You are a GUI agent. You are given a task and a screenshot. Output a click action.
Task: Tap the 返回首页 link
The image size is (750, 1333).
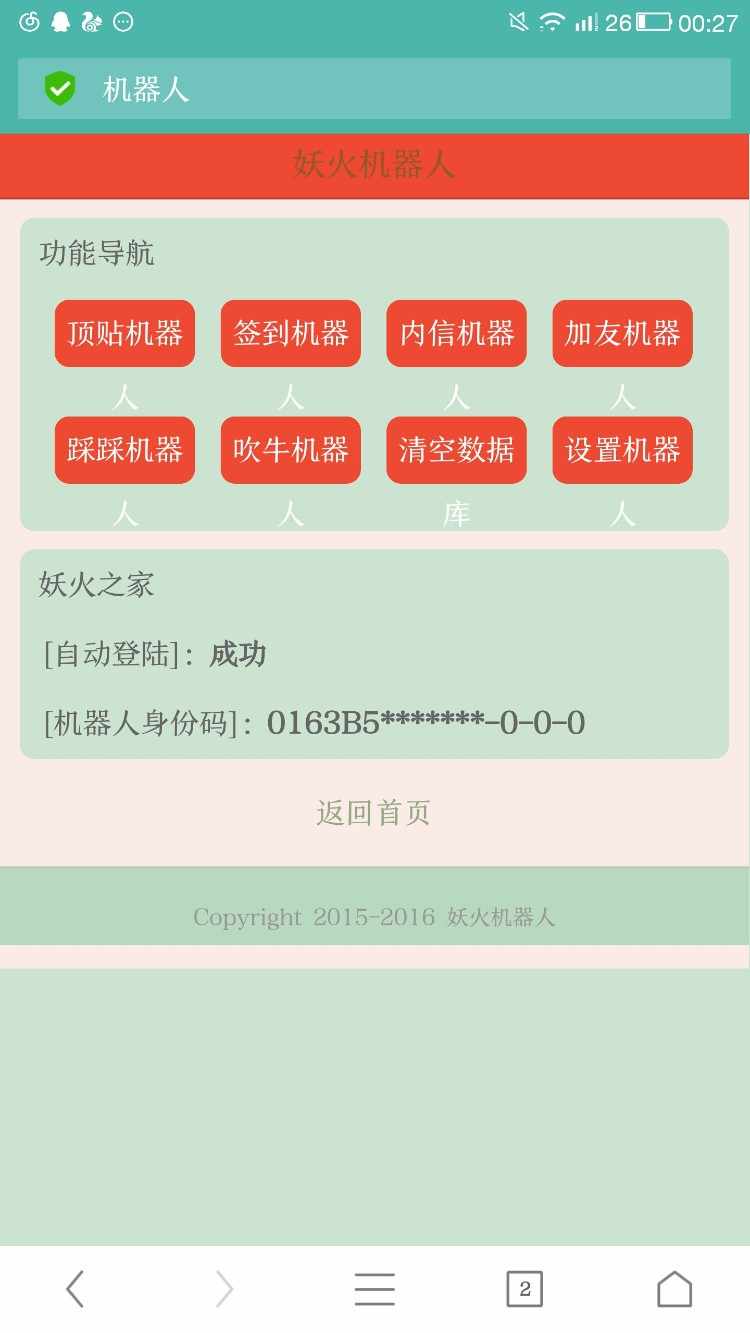tap(373, 812)
